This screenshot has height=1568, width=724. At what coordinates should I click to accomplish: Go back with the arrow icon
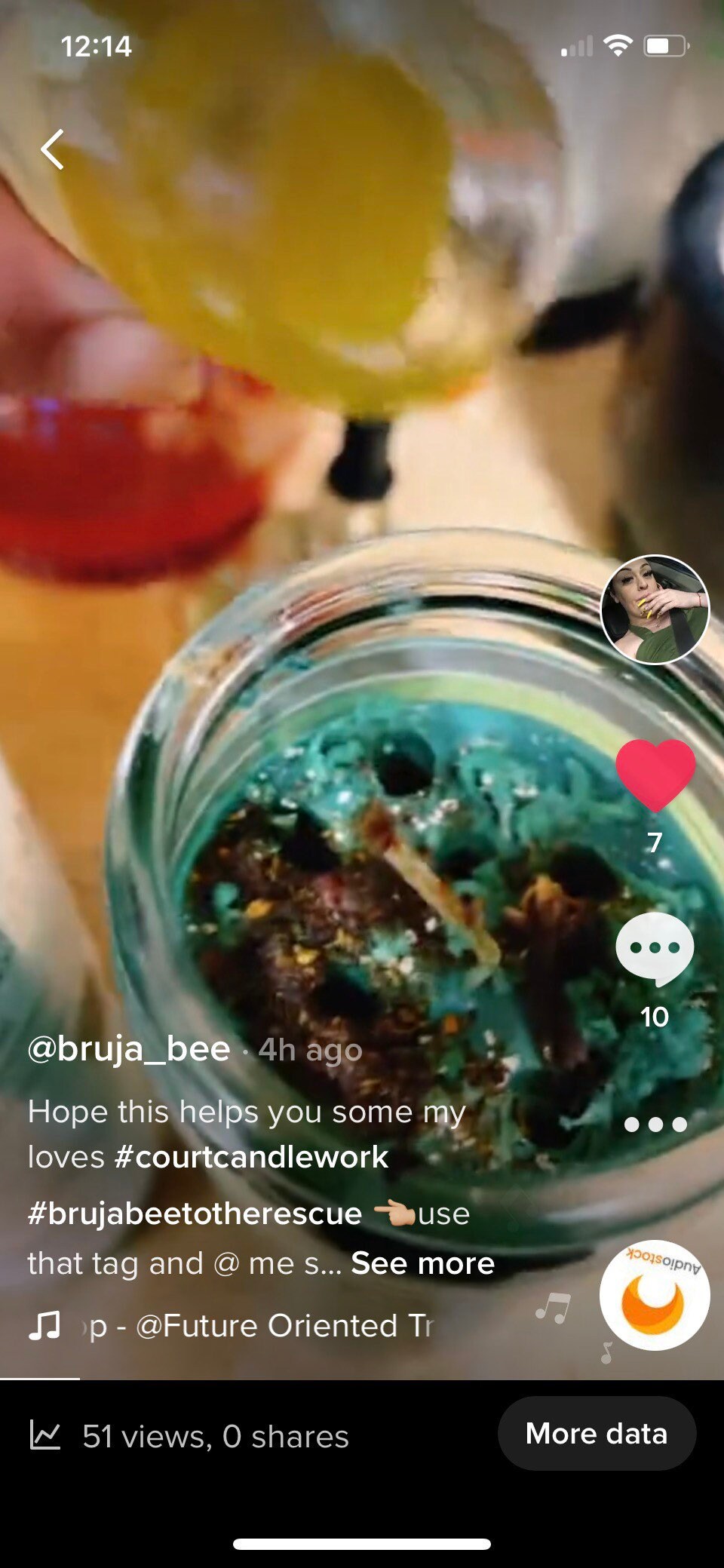52,149
